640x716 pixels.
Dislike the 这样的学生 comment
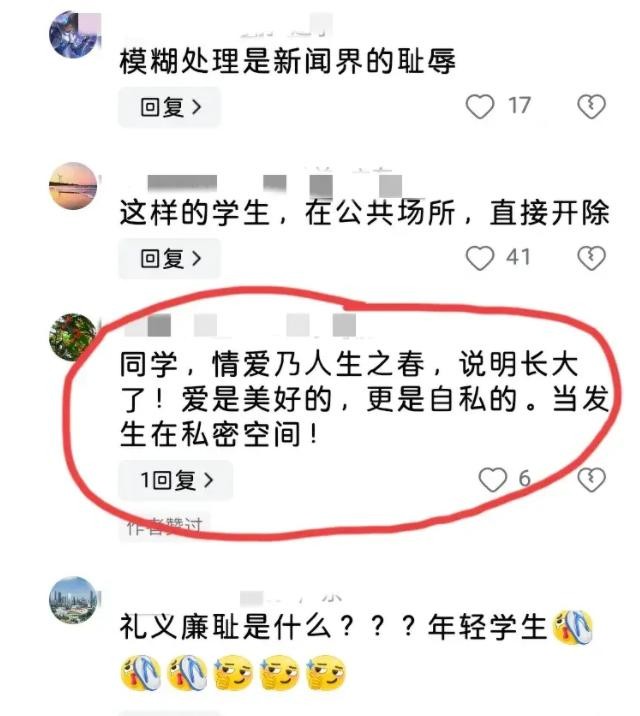point(592,258)
